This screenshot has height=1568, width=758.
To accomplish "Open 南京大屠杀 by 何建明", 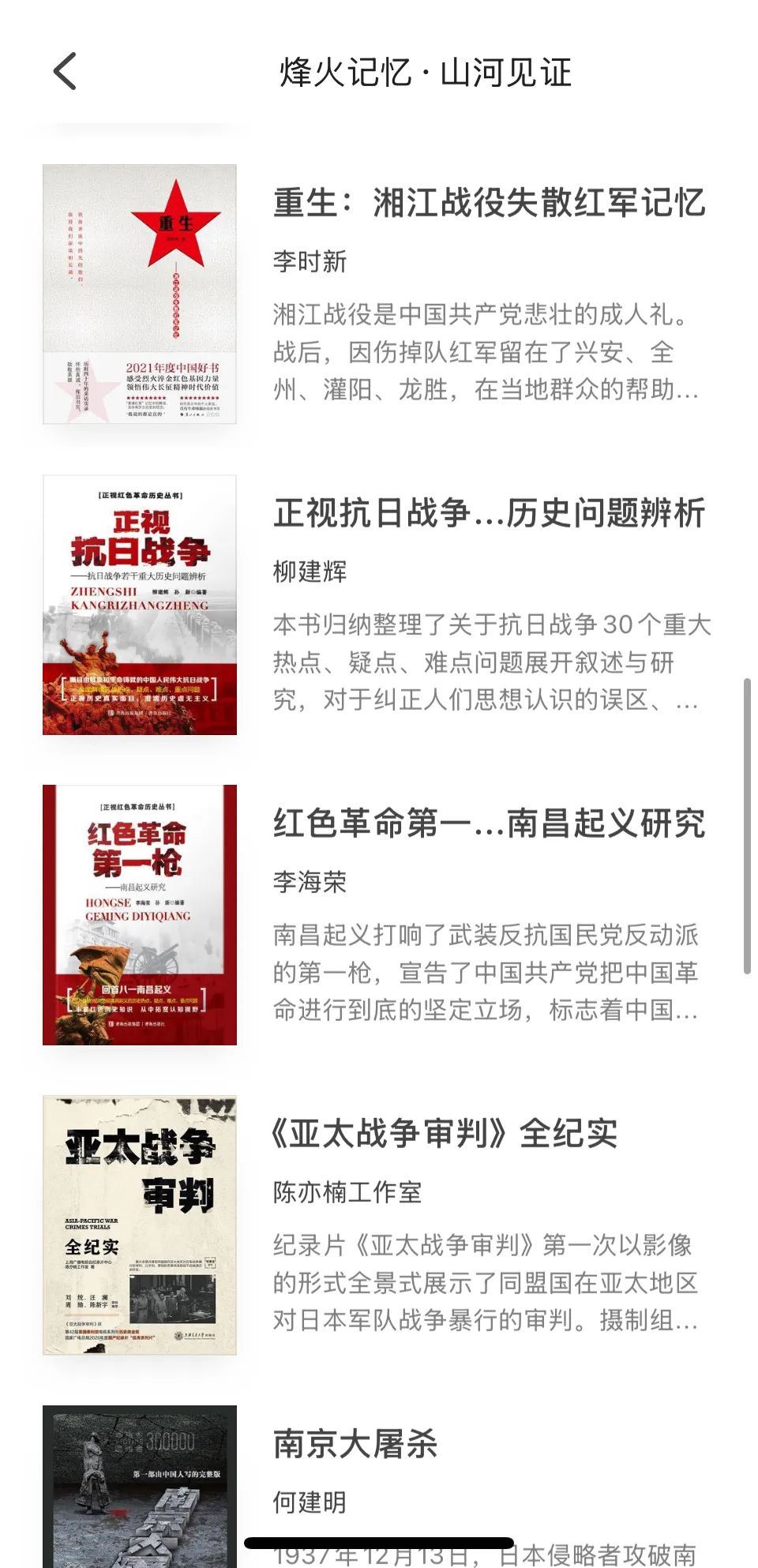I will click(355, 1444).
